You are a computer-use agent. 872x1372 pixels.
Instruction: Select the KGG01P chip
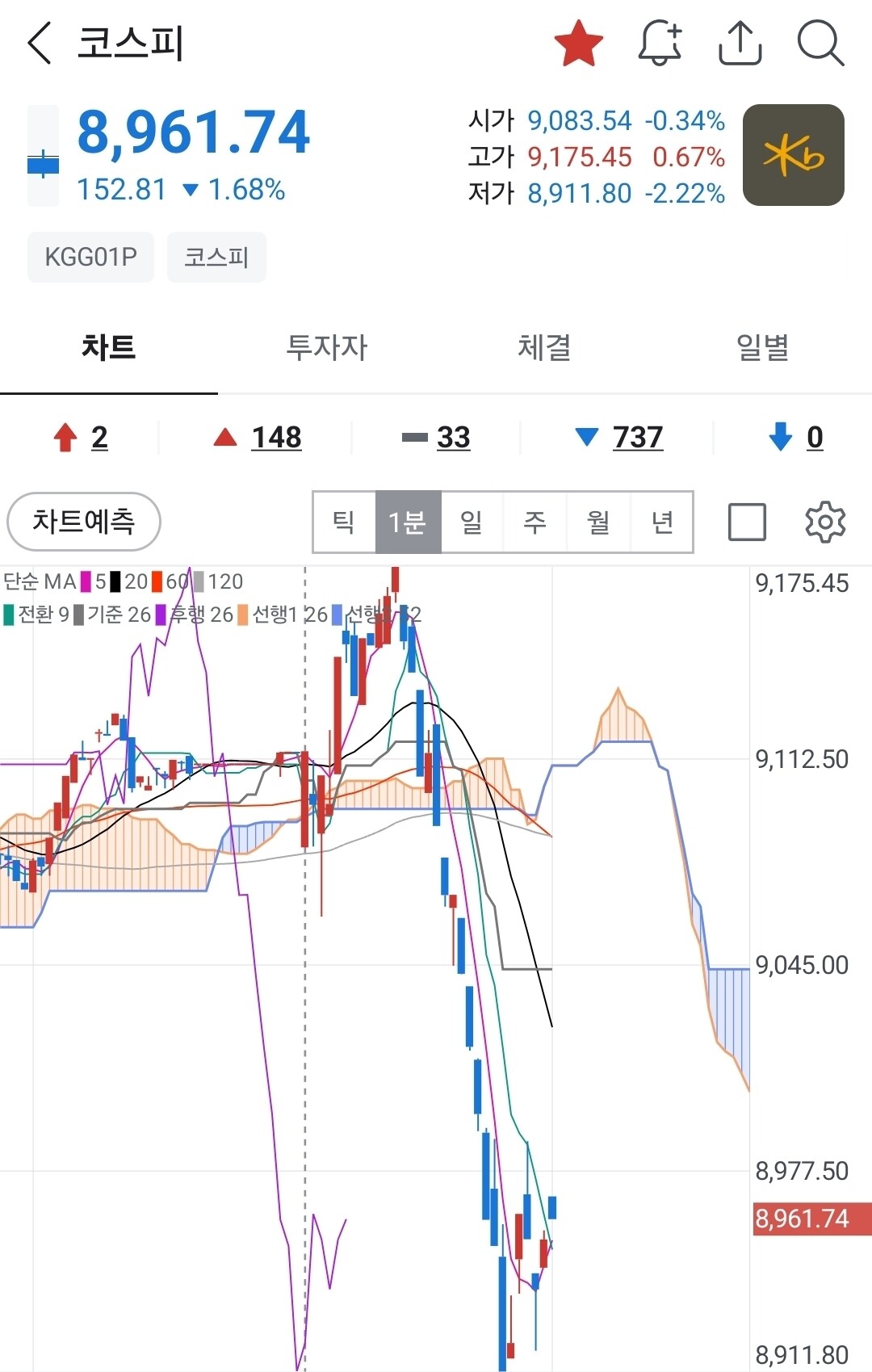[90, 257]
